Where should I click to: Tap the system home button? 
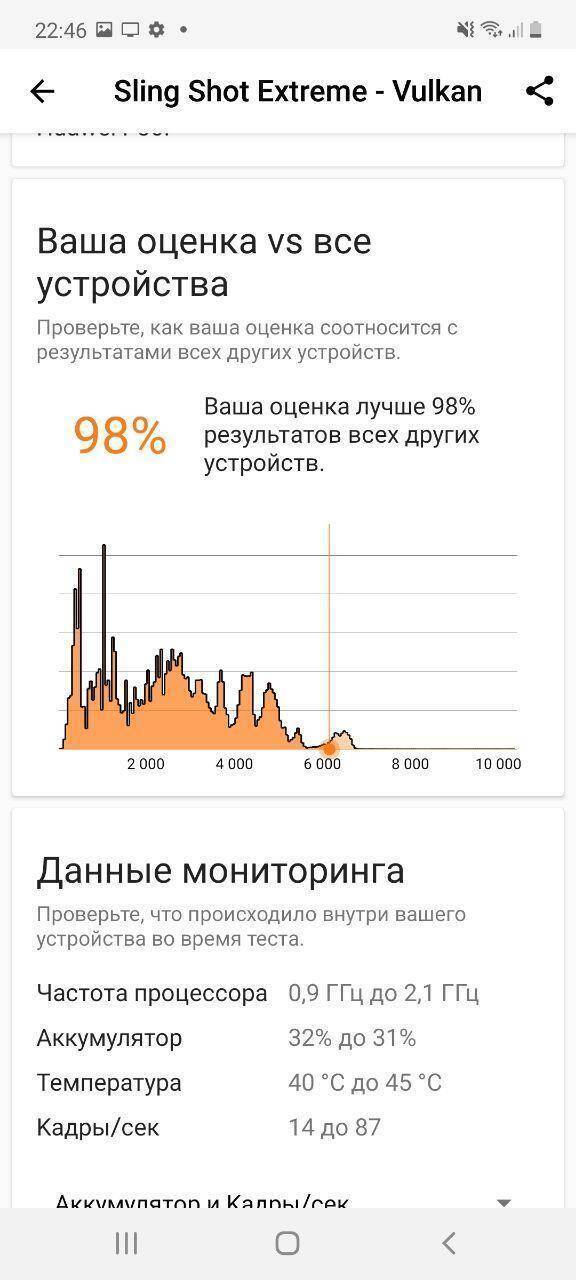287,1243
